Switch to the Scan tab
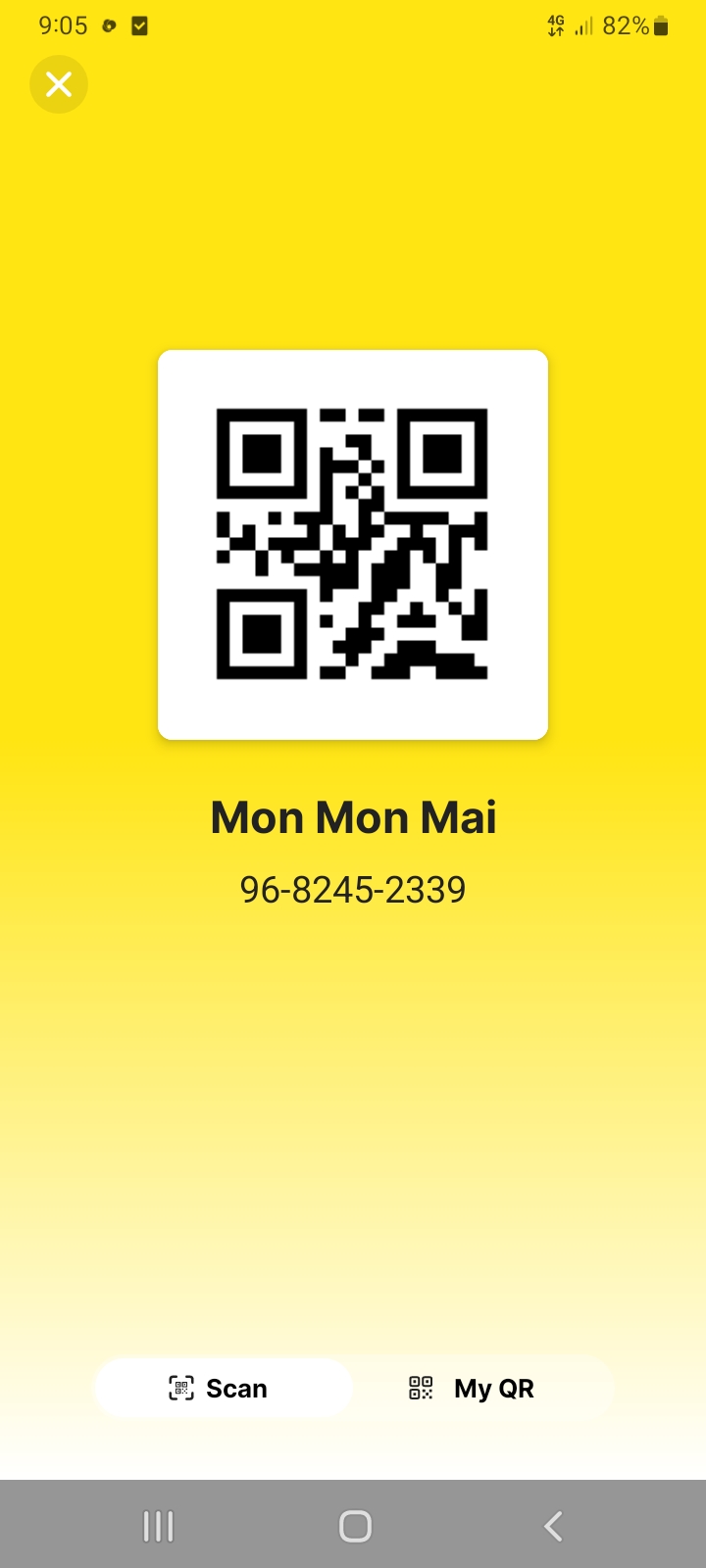The height and width of the screenshot is (1568, 706). 222,1388
